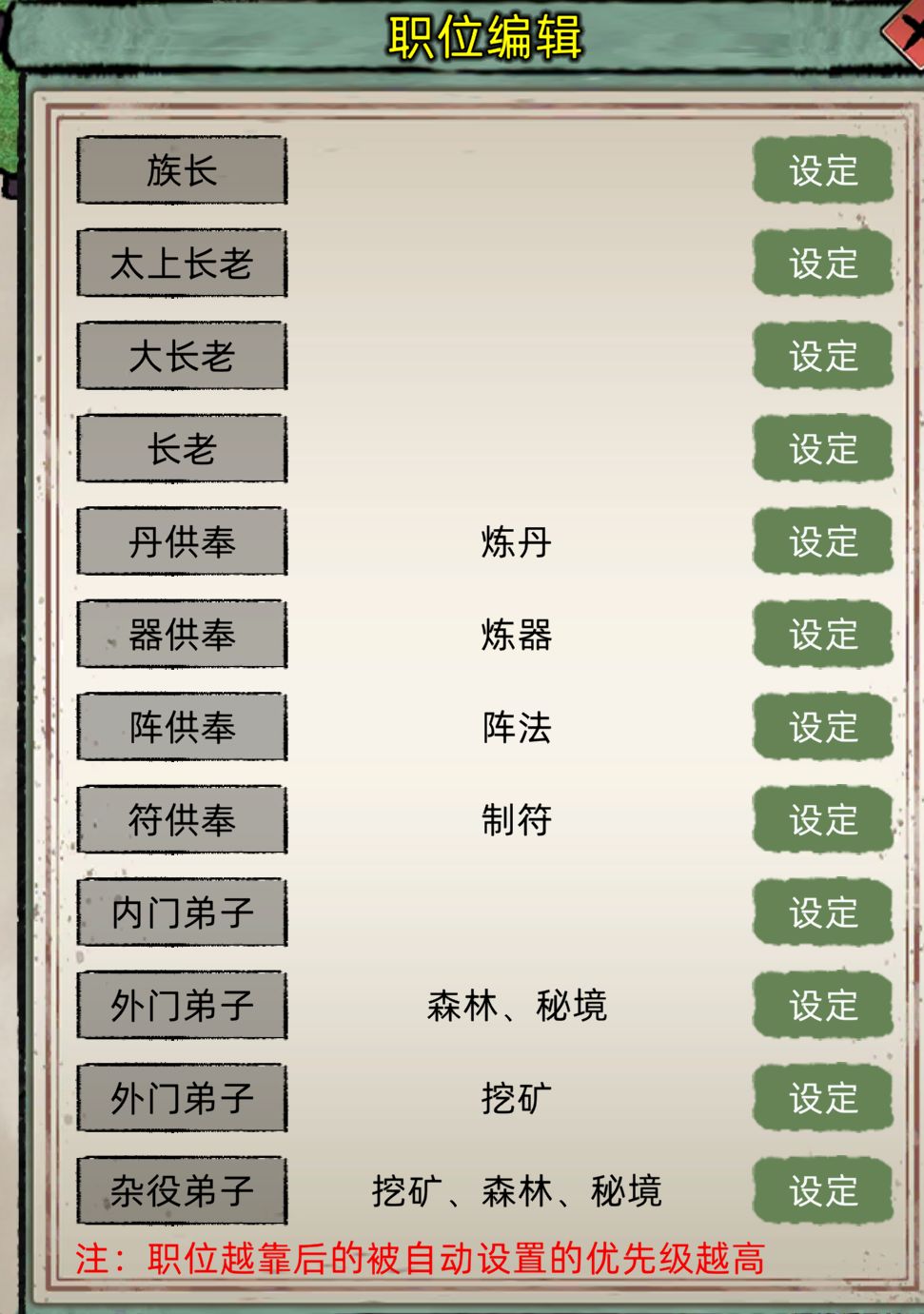Click the 族长 position button
Viewport: 924px width, 1314px height.
182,171
